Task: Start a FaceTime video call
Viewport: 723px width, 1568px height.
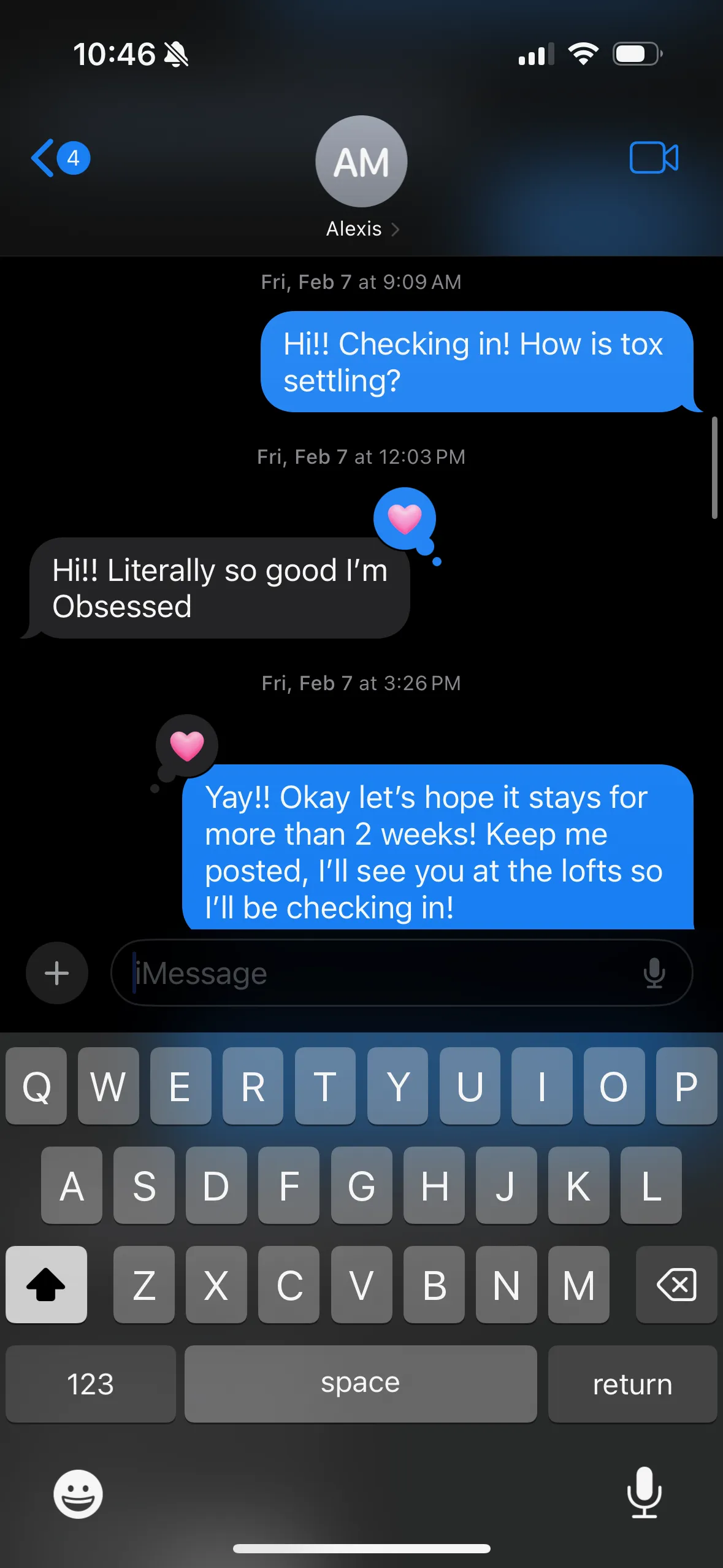Action: [x=654, y=158]
